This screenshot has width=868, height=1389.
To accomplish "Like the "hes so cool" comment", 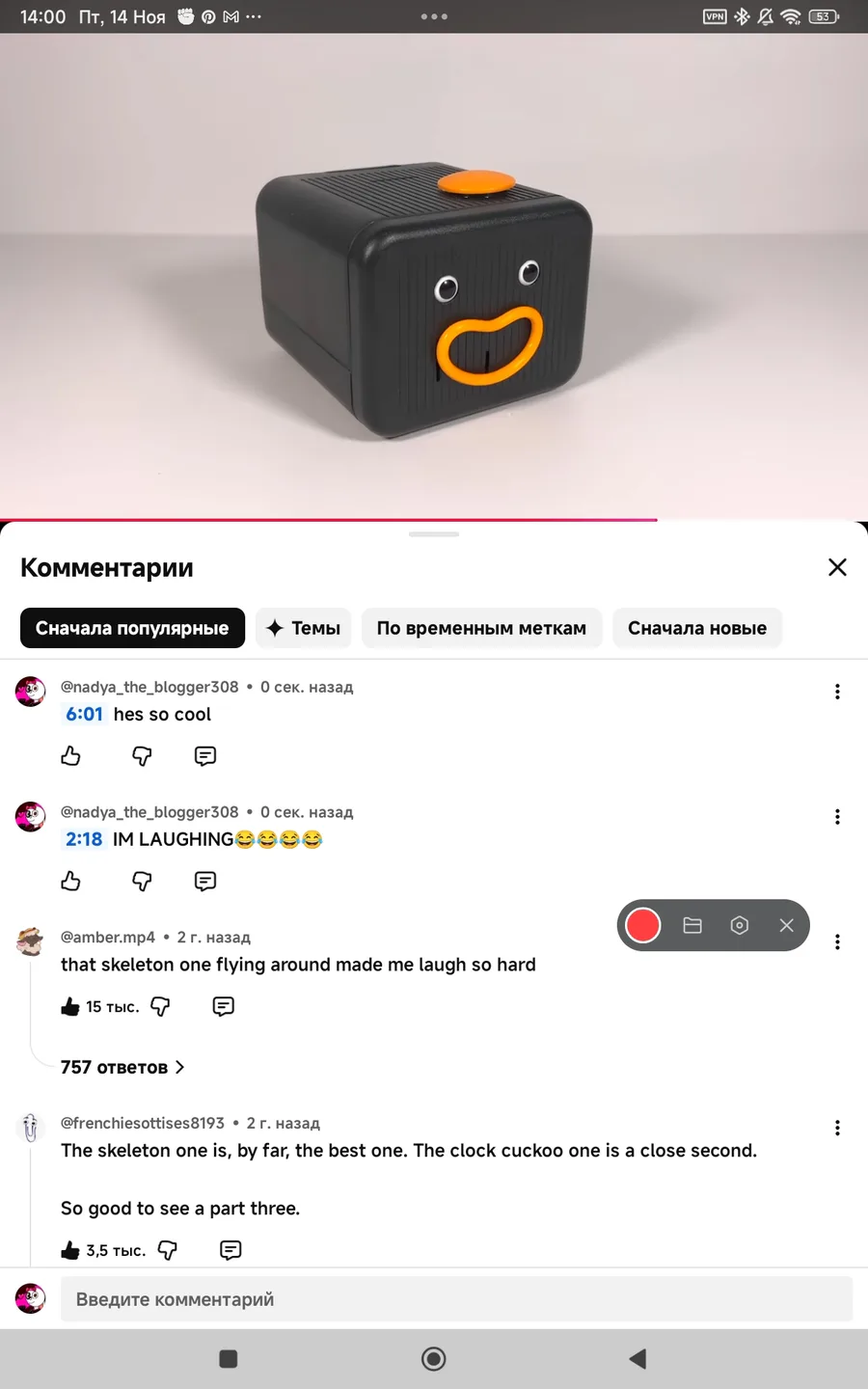I will (70, 756).
